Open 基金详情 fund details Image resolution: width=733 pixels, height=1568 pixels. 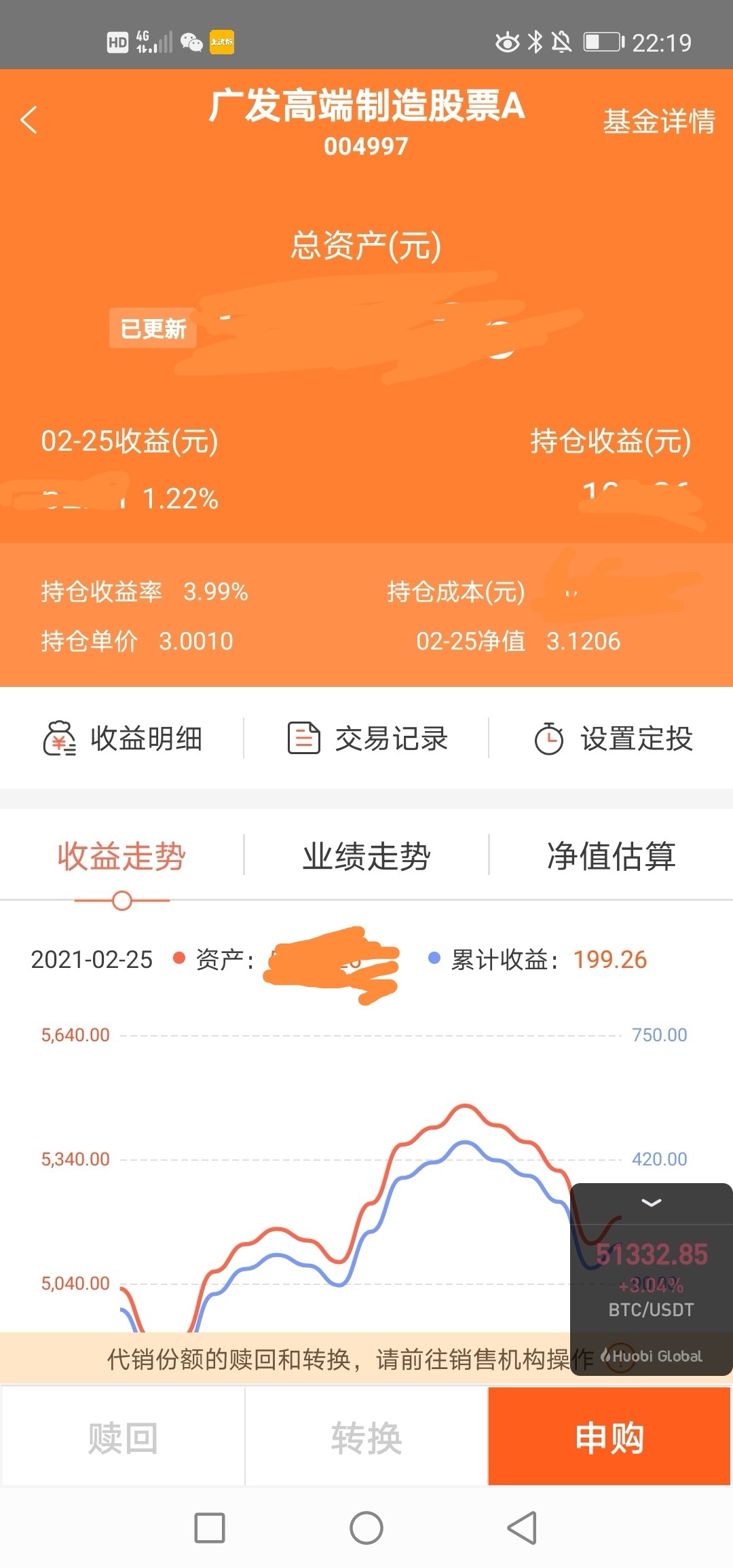pos(658,122)
